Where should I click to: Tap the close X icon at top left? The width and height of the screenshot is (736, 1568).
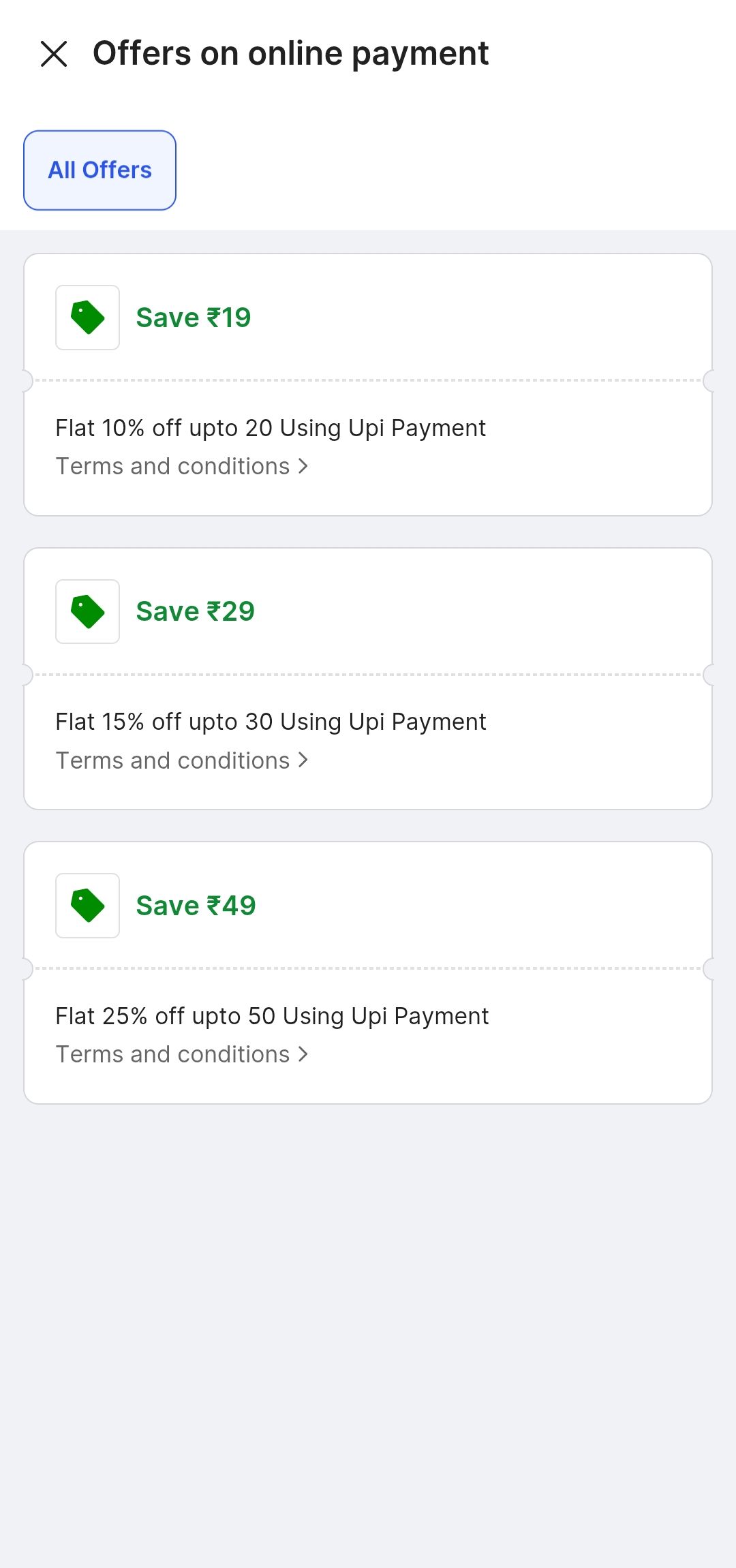coord(55,54)
